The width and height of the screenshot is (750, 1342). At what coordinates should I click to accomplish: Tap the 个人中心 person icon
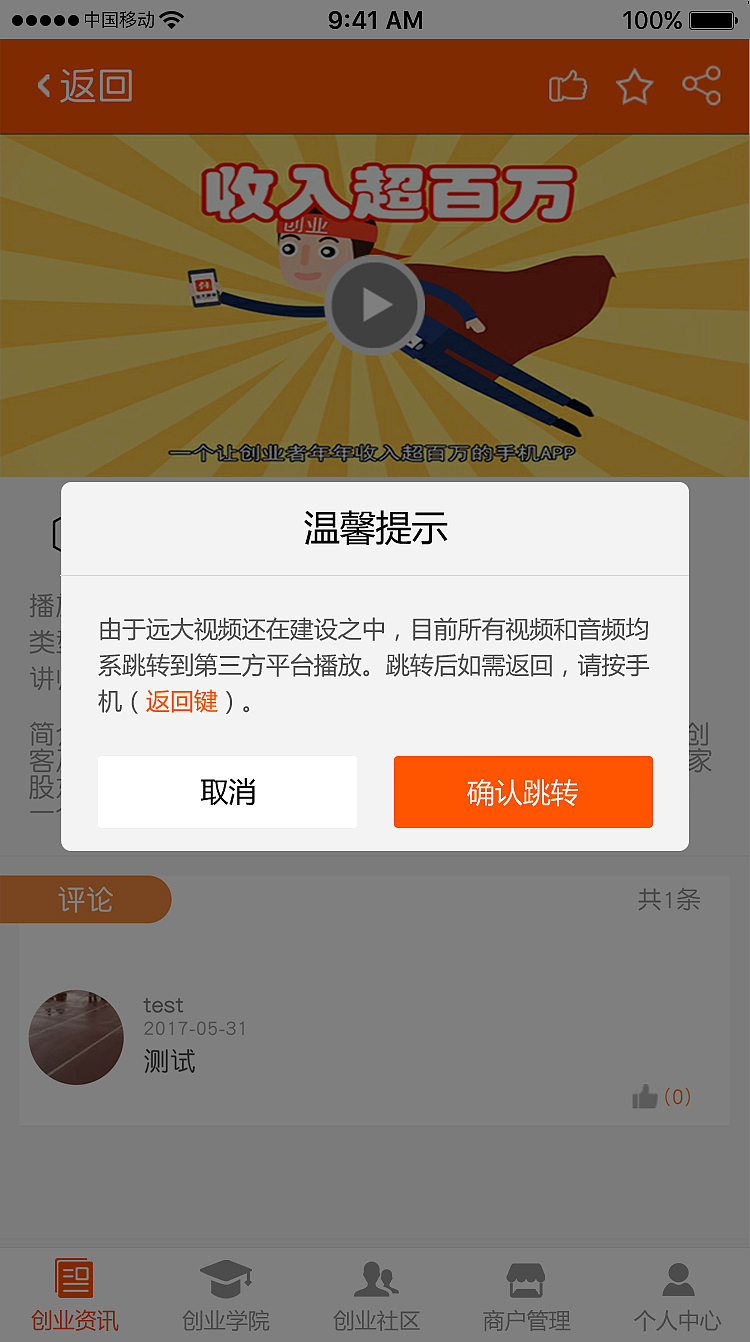(x=678, y=1277)
